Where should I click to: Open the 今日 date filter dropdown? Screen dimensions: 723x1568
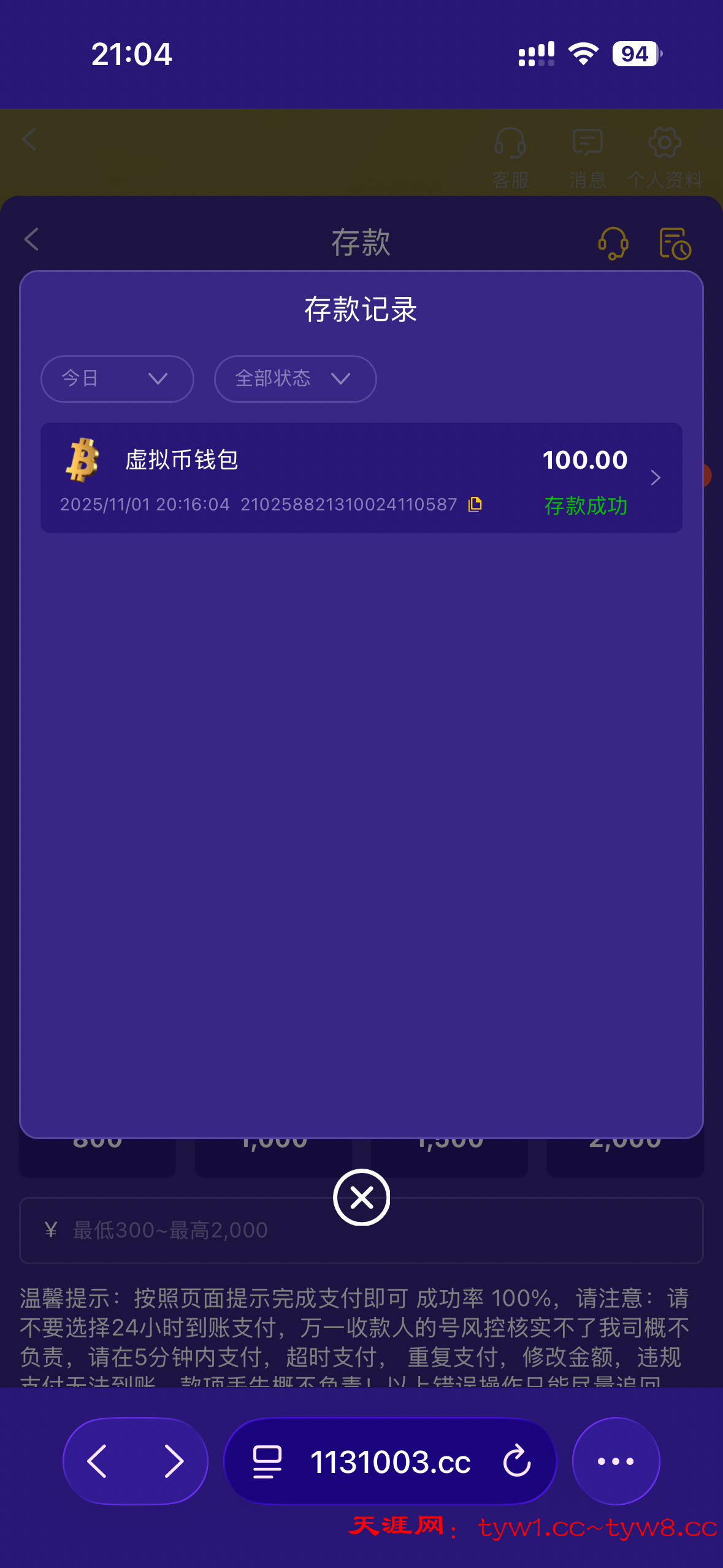point(117,379)
